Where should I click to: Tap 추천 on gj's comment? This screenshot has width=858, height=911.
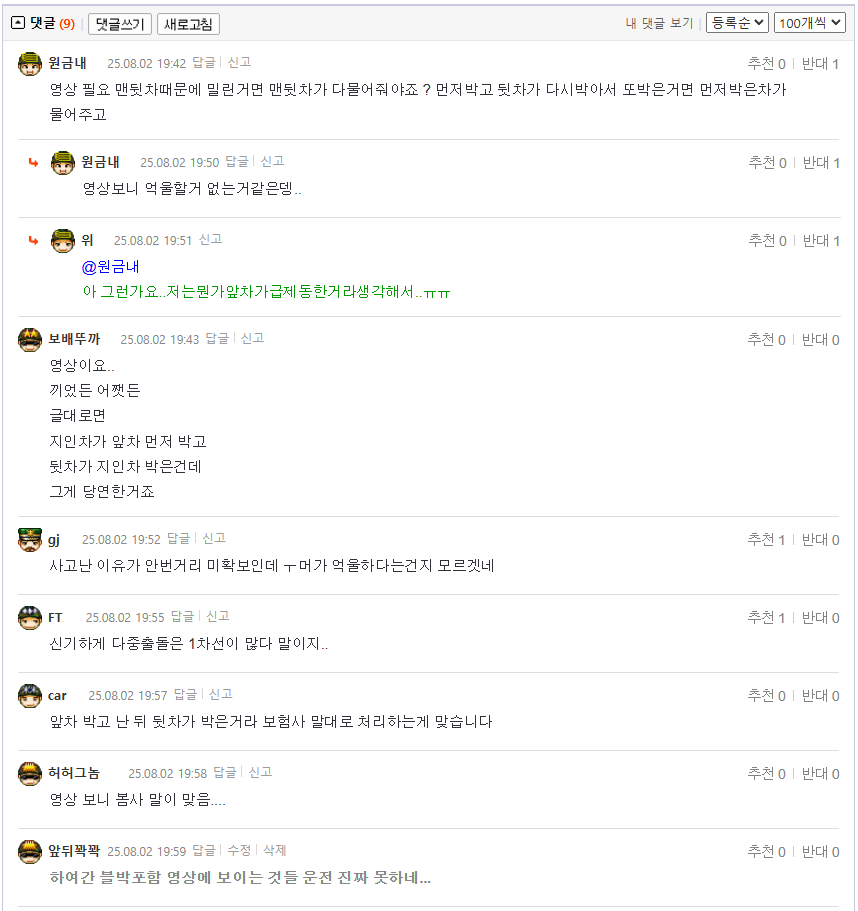[x=766, y=540]
